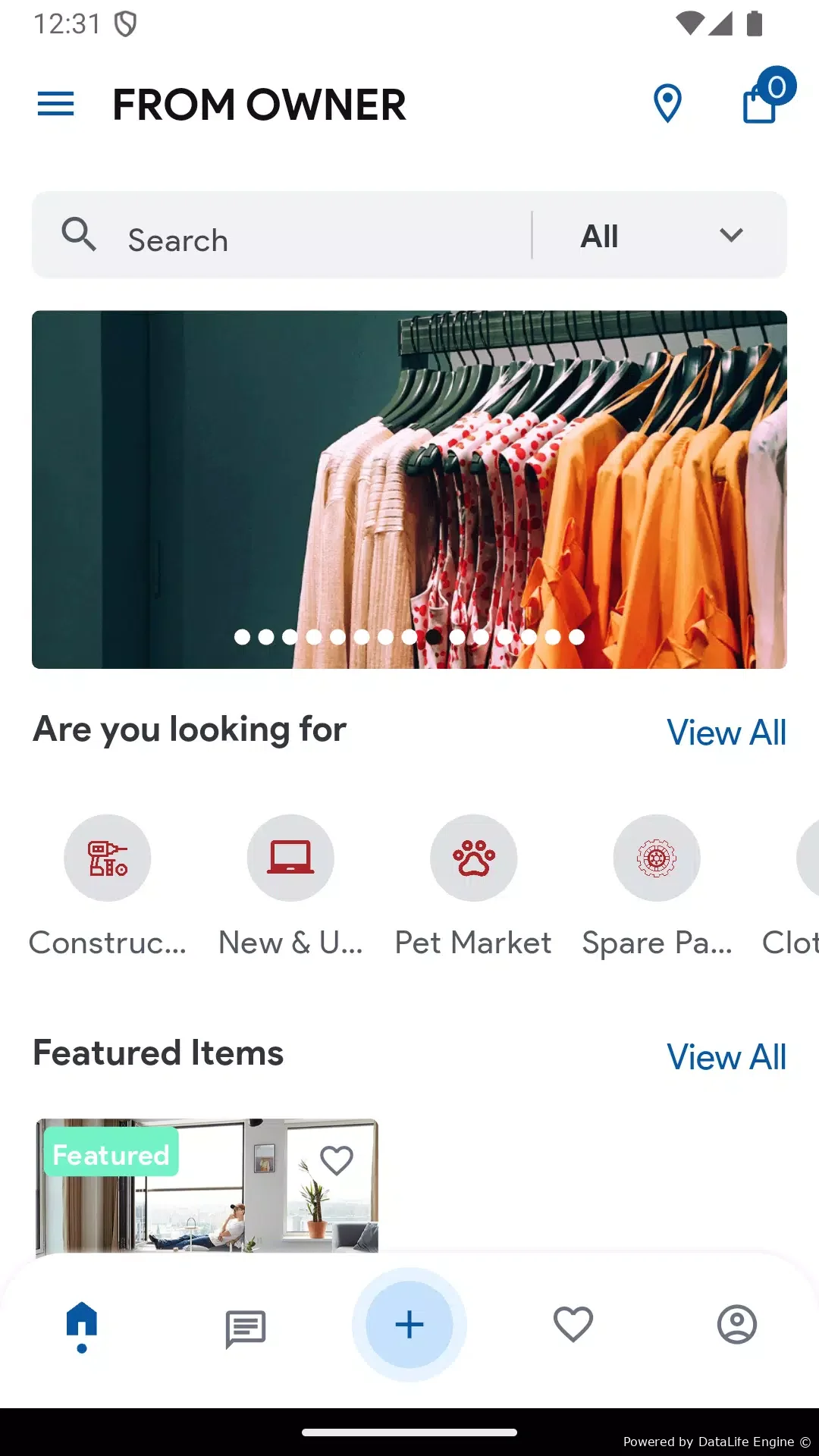819x1456 pixels.
Task: Open the favorites heart tab
Action: point(573,1325)
